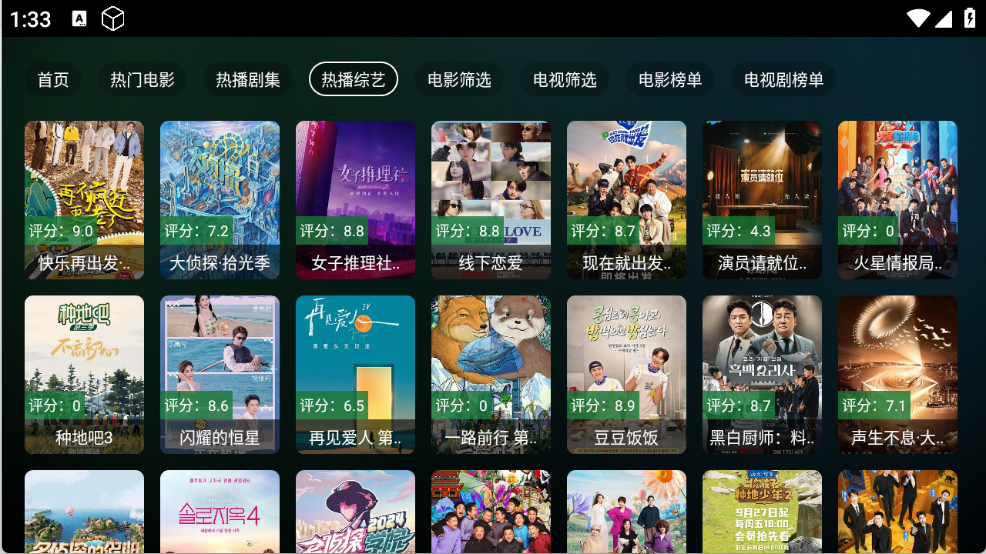This screenshot has height=554, width=986.
Task: Switch to 电视筛选
Action: click(565, 80)
